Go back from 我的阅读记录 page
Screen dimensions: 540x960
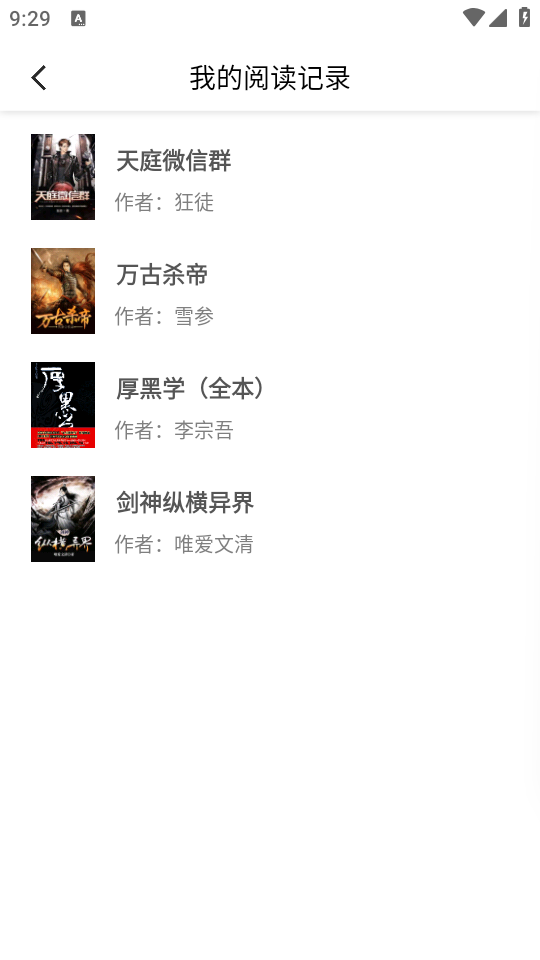pos(39,78)
